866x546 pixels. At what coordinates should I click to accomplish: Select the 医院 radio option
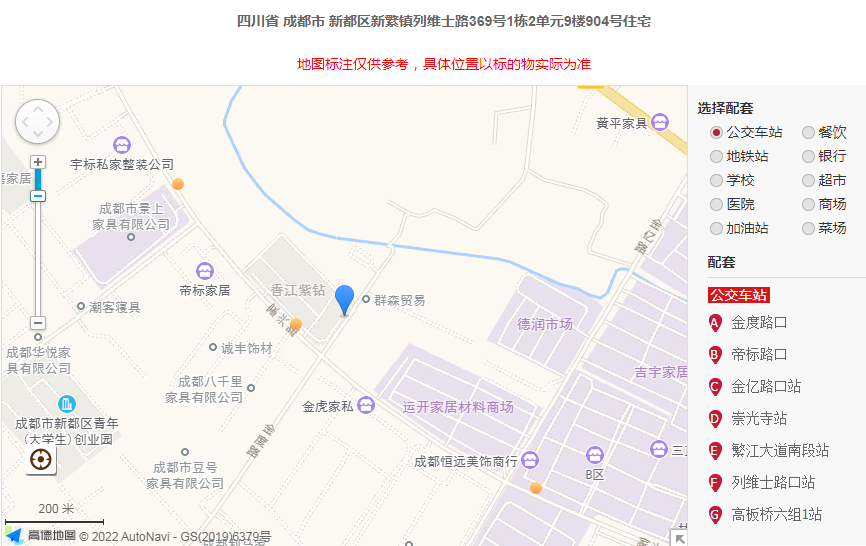point(716,204)
